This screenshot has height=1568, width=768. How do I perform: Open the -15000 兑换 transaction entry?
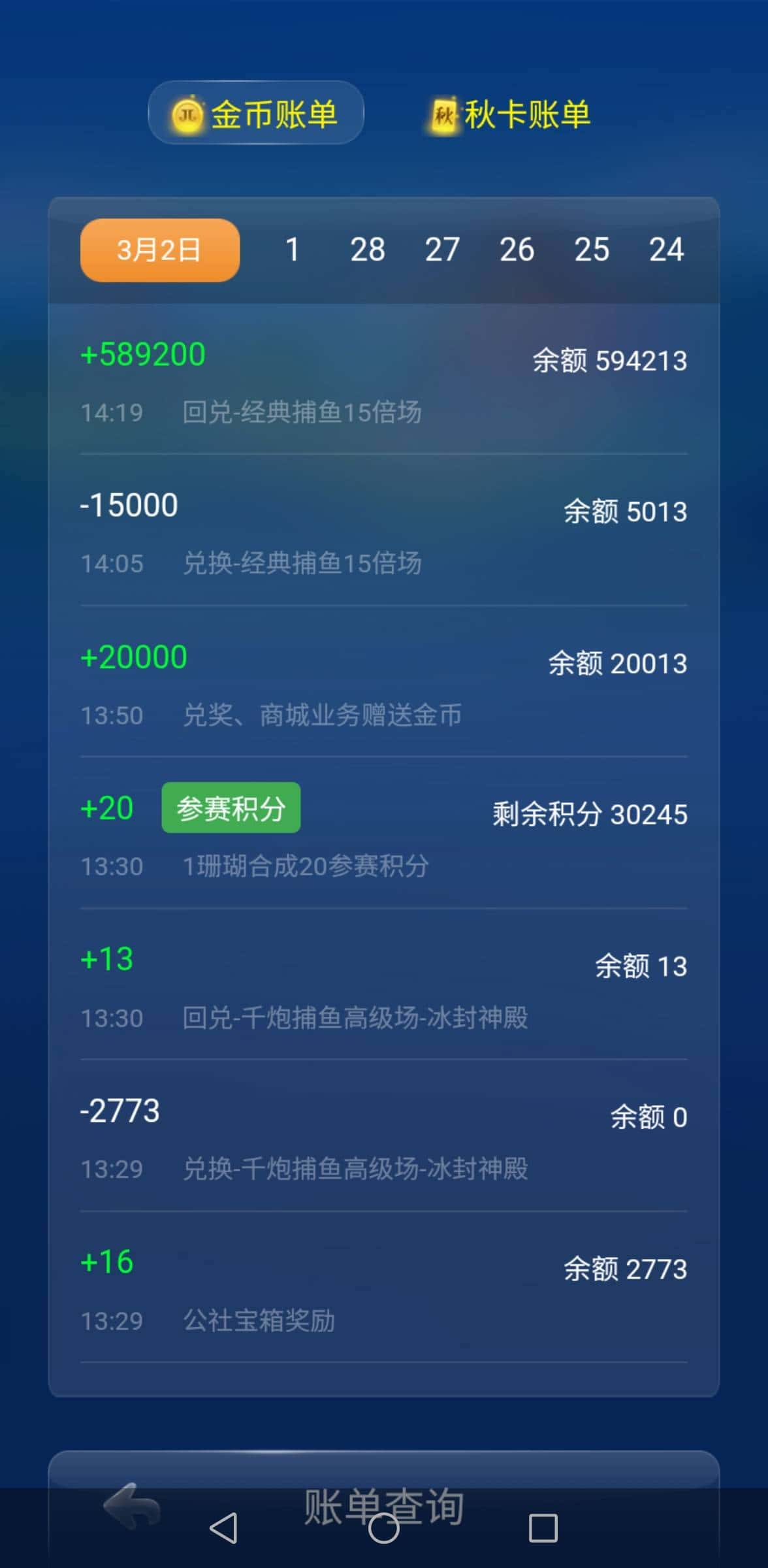pos(384,532)
